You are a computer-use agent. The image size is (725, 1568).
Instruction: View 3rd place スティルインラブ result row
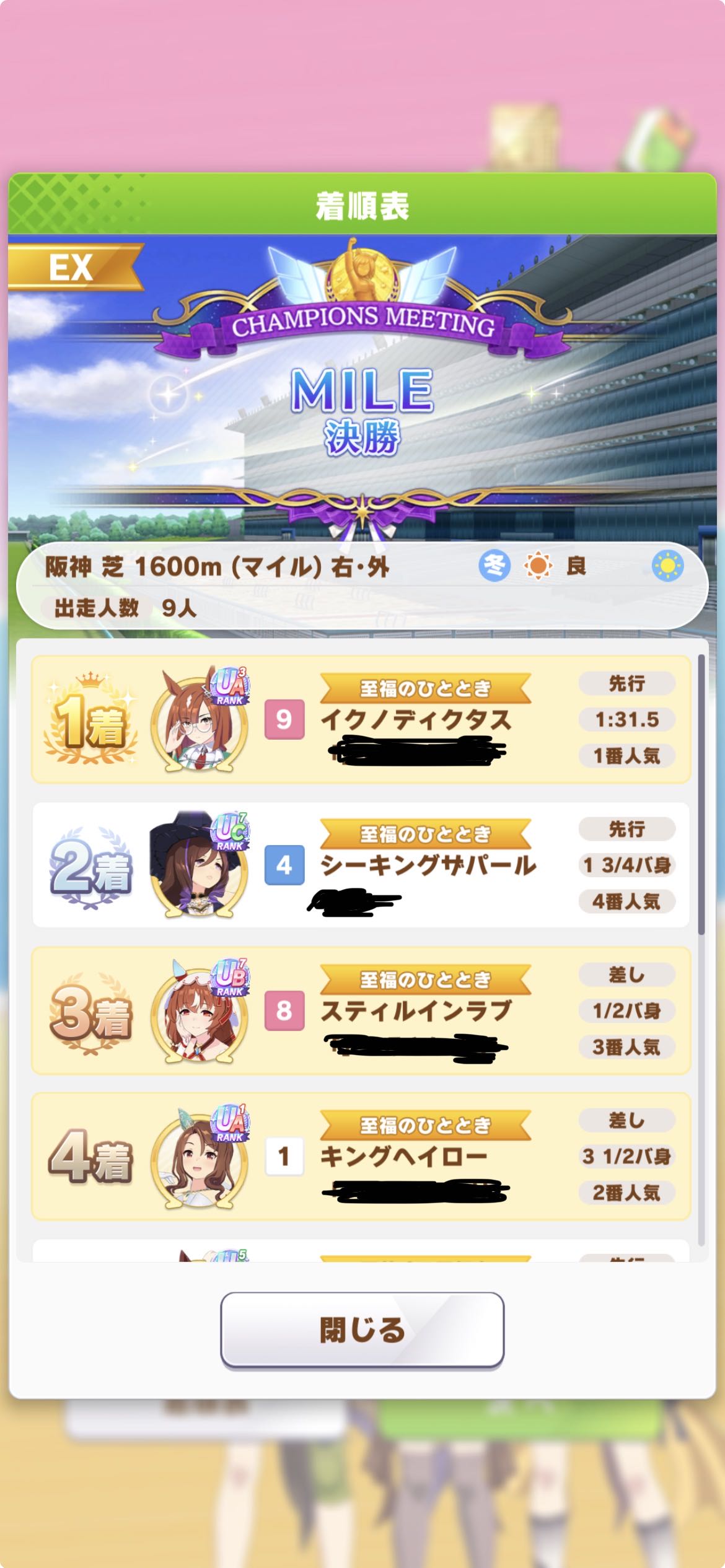[361, 1010]
